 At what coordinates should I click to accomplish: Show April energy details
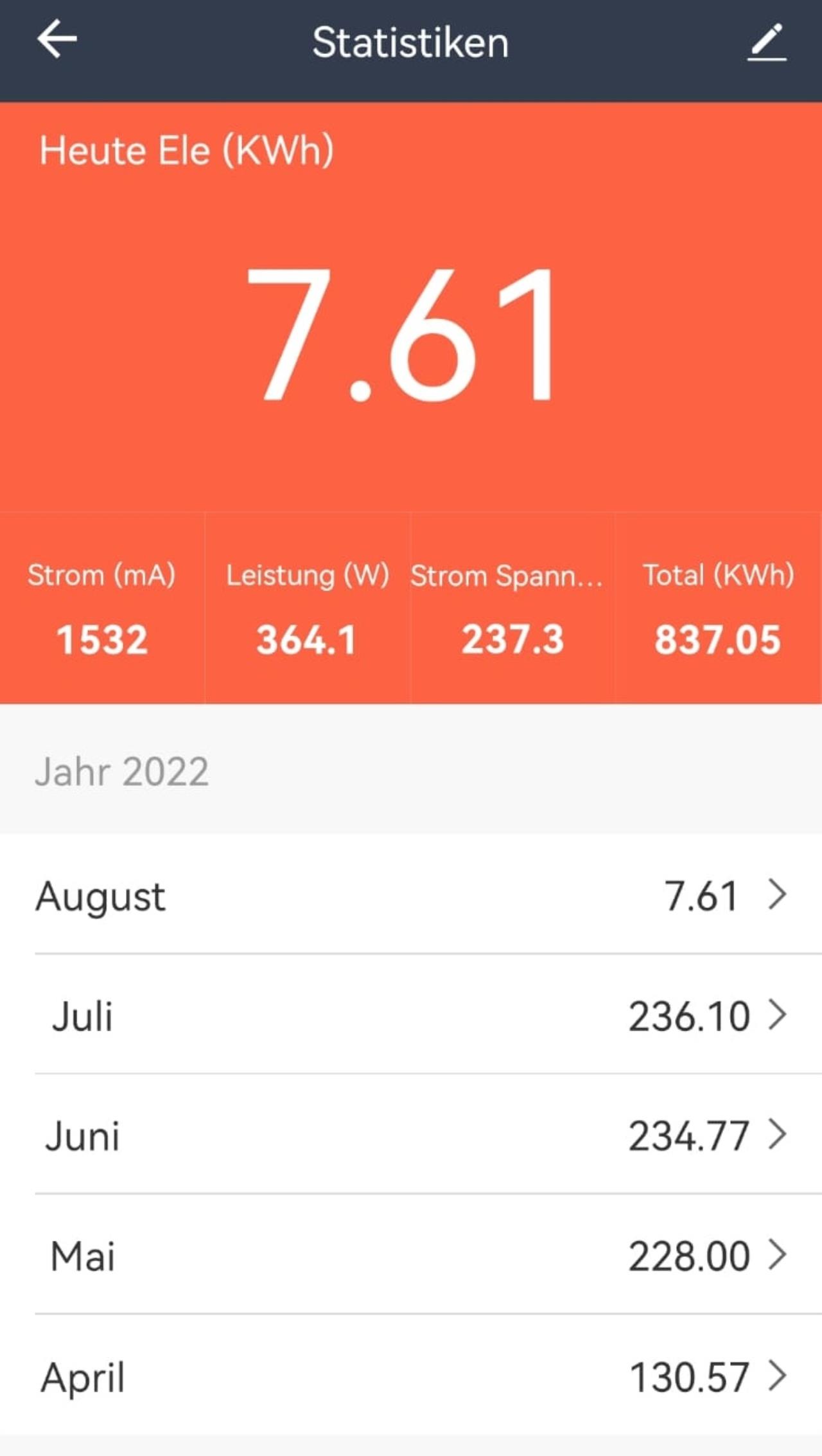[x=411, y=1375]
